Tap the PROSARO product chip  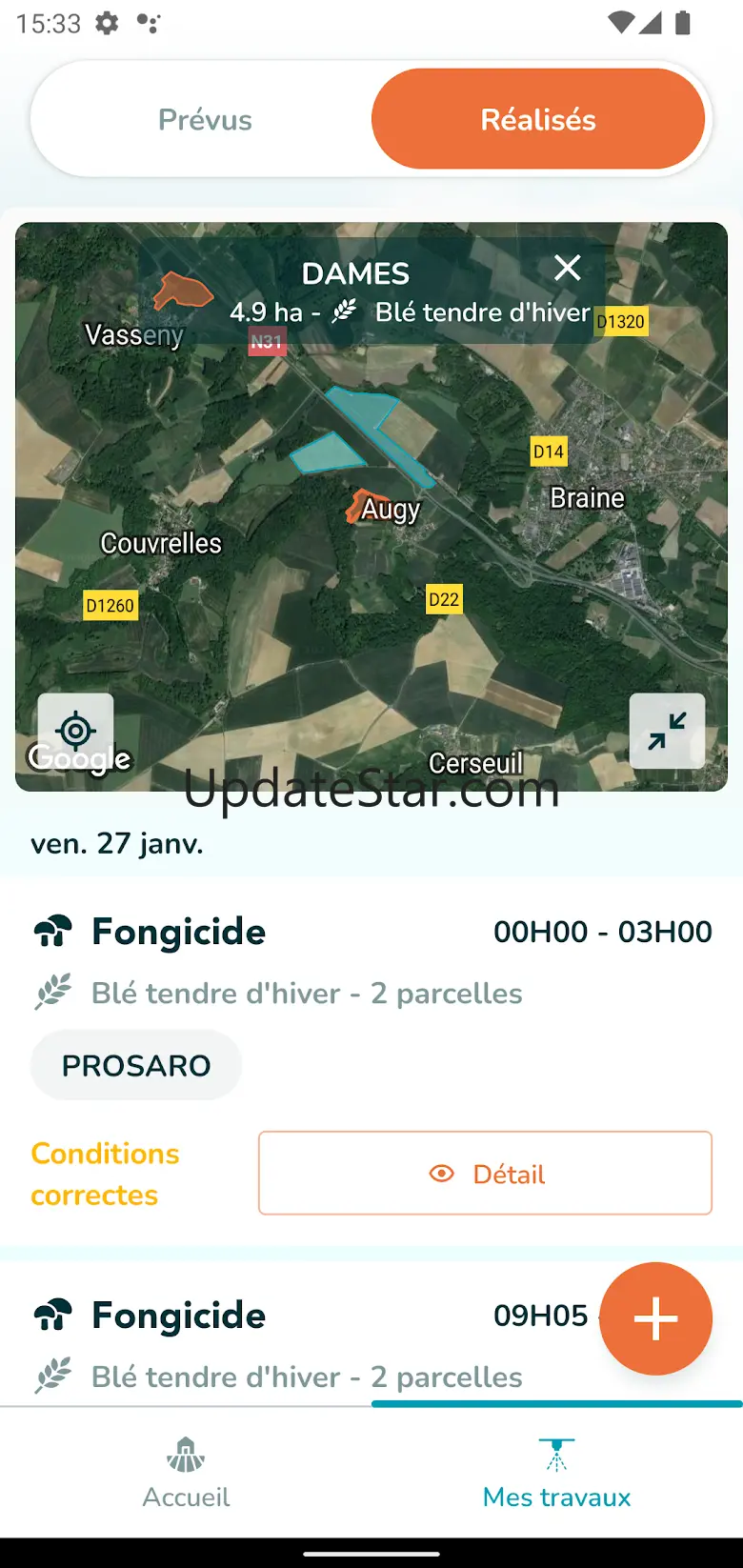(x=136, y=1065)
